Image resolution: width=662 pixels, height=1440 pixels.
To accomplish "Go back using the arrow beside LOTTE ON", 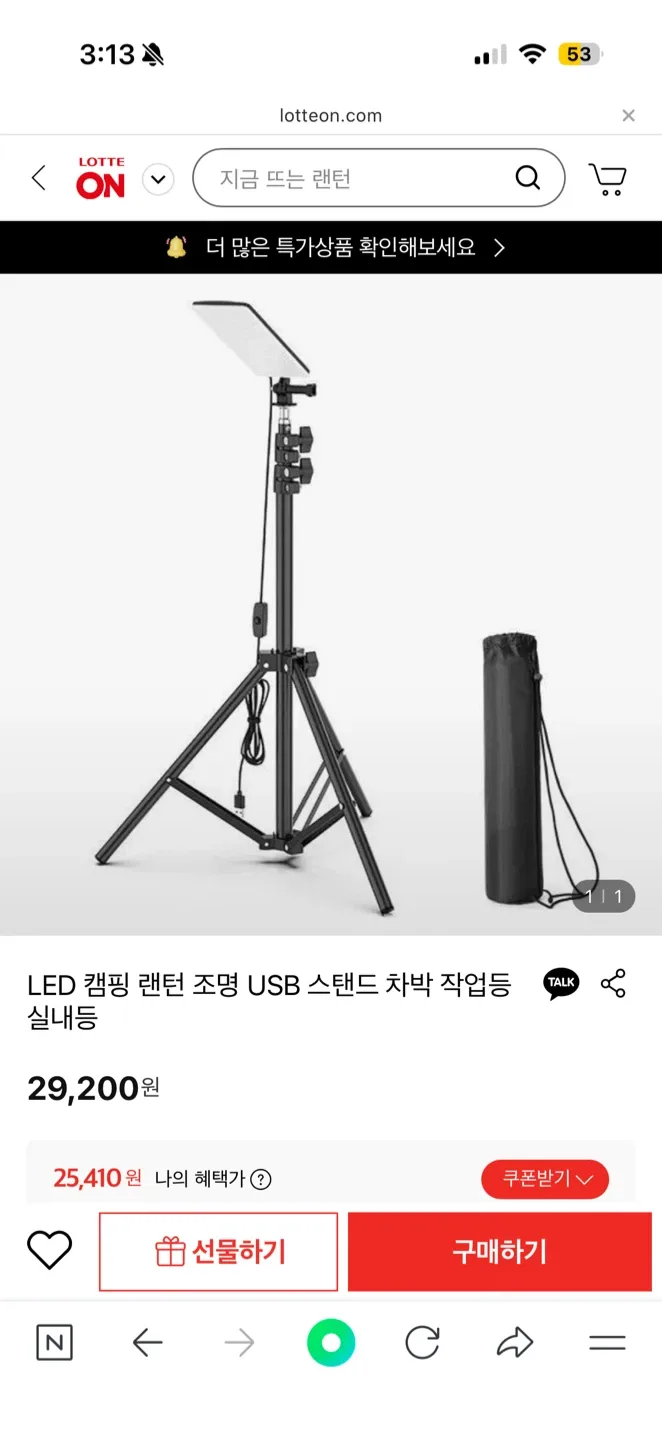I will pos(39,179).
